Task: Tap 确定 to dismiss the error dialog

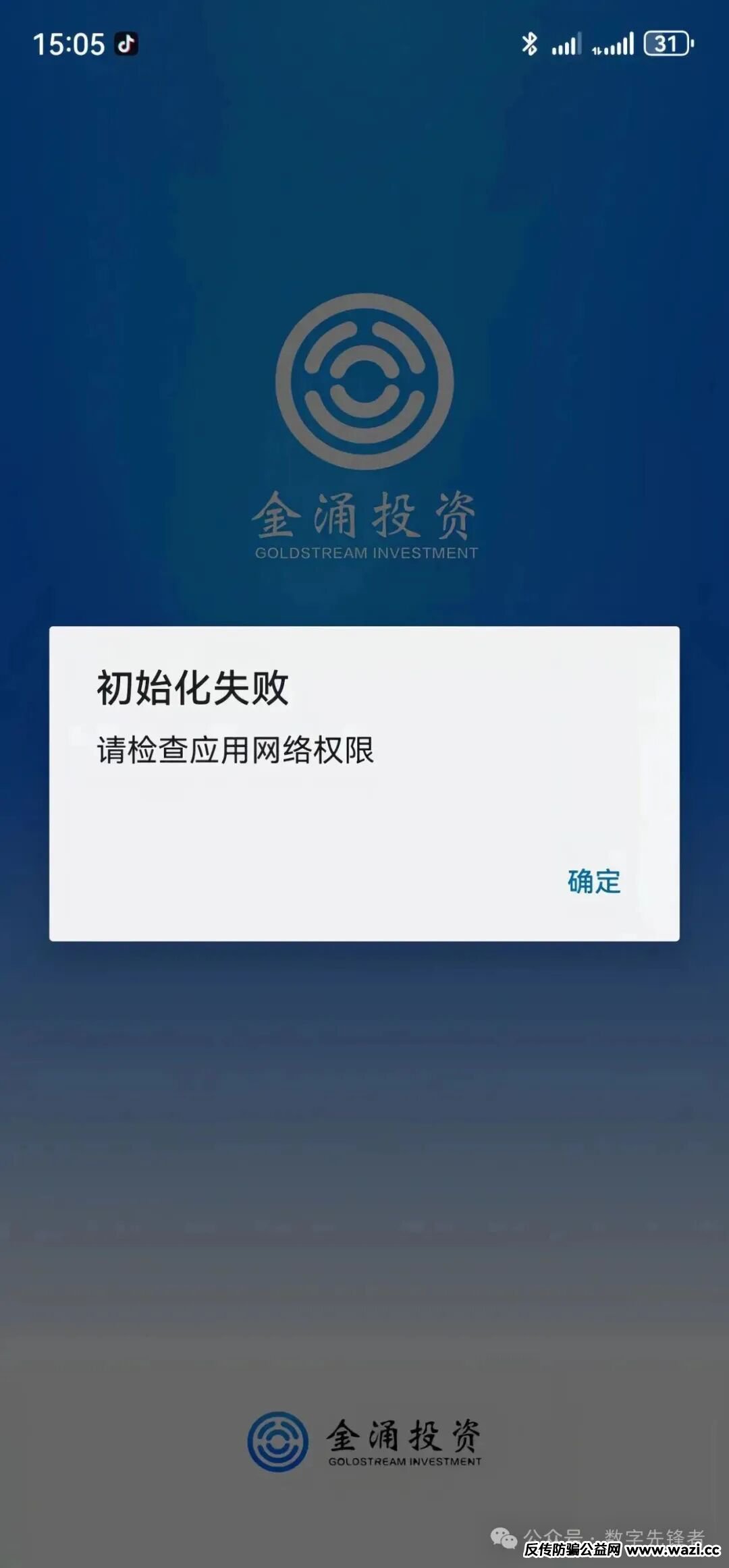Action: tap(593, 881)
